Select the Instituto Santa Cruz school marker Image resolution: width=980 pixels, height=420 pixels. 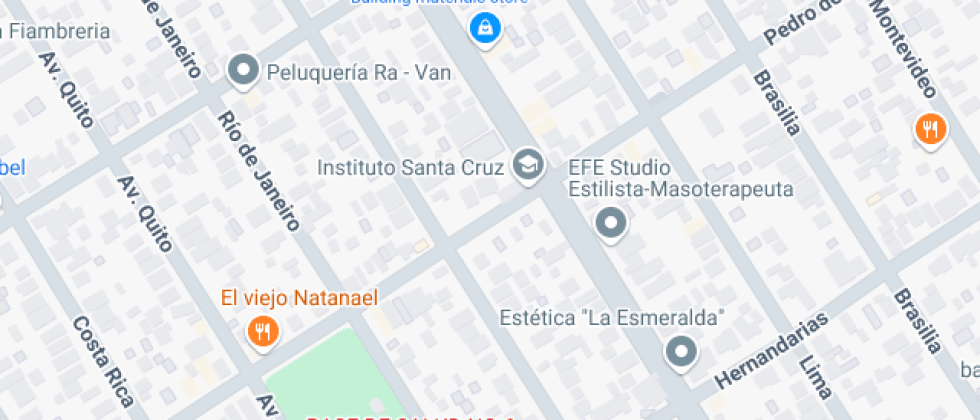coord(529,166)
